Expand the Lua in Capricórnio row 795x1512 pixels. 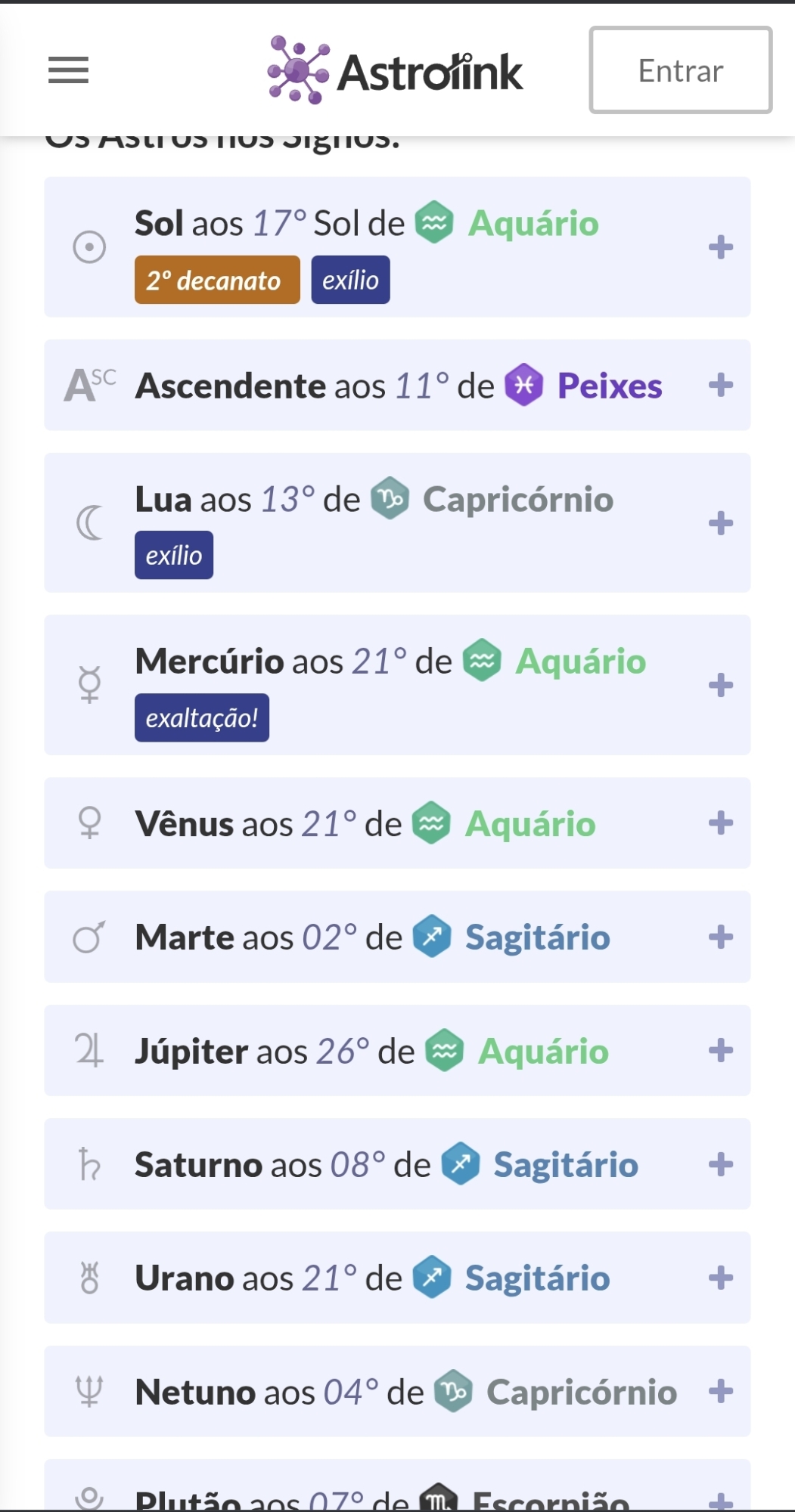(x=720, y=523)
